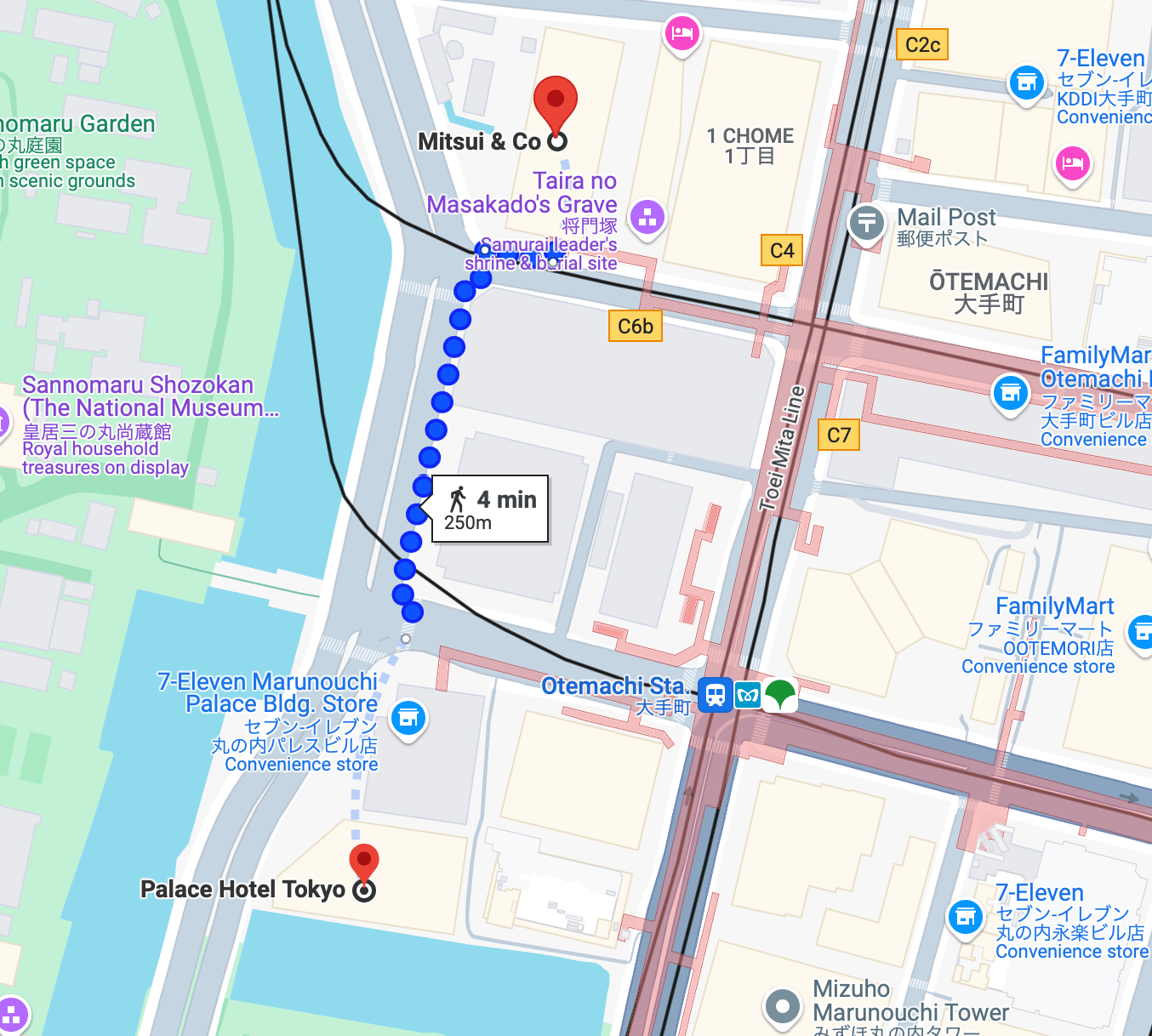Select the 7-Eleven Marunouchi Eiraku Bldg marker
The height and width of the screenshot is (1036, 1152).
(966, 917)
